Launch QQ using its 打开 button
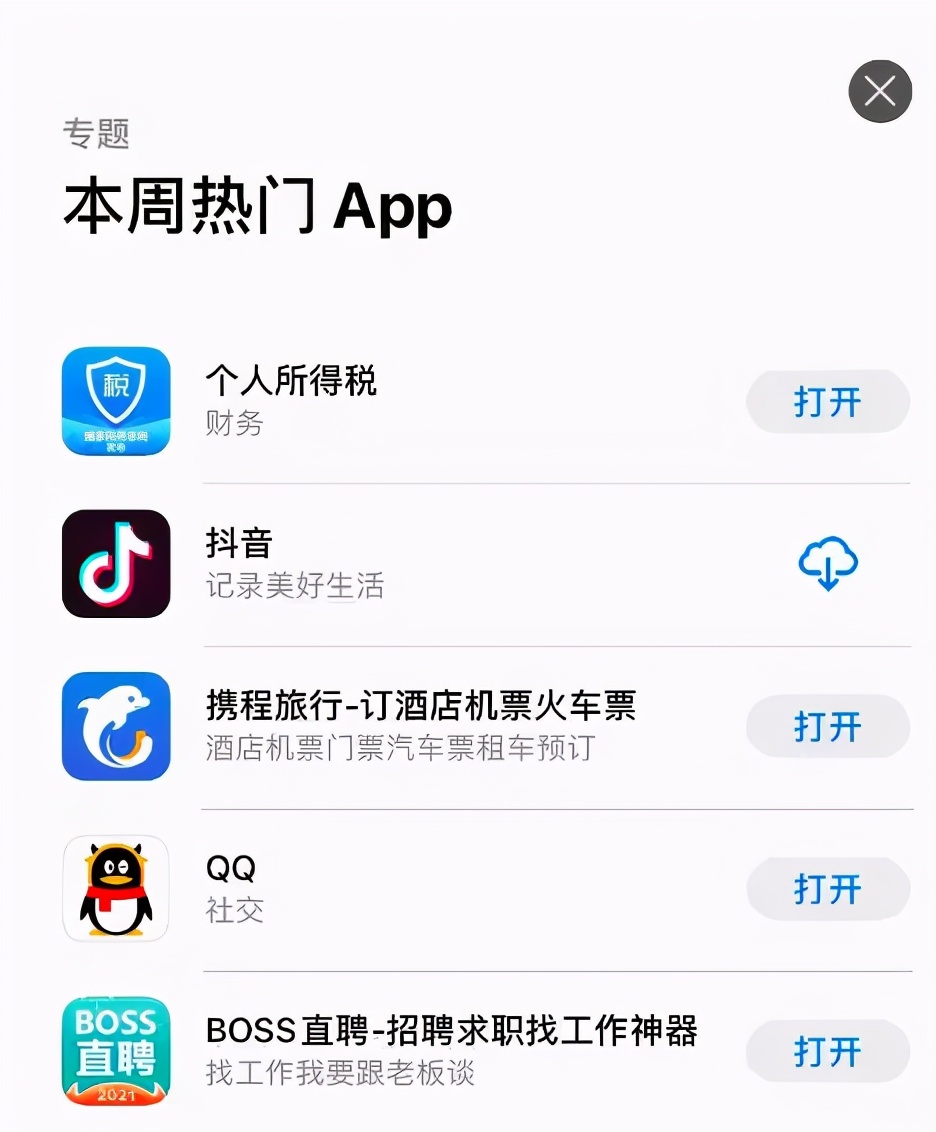This screenshot has width=936, height=1132. click(827, 888)
